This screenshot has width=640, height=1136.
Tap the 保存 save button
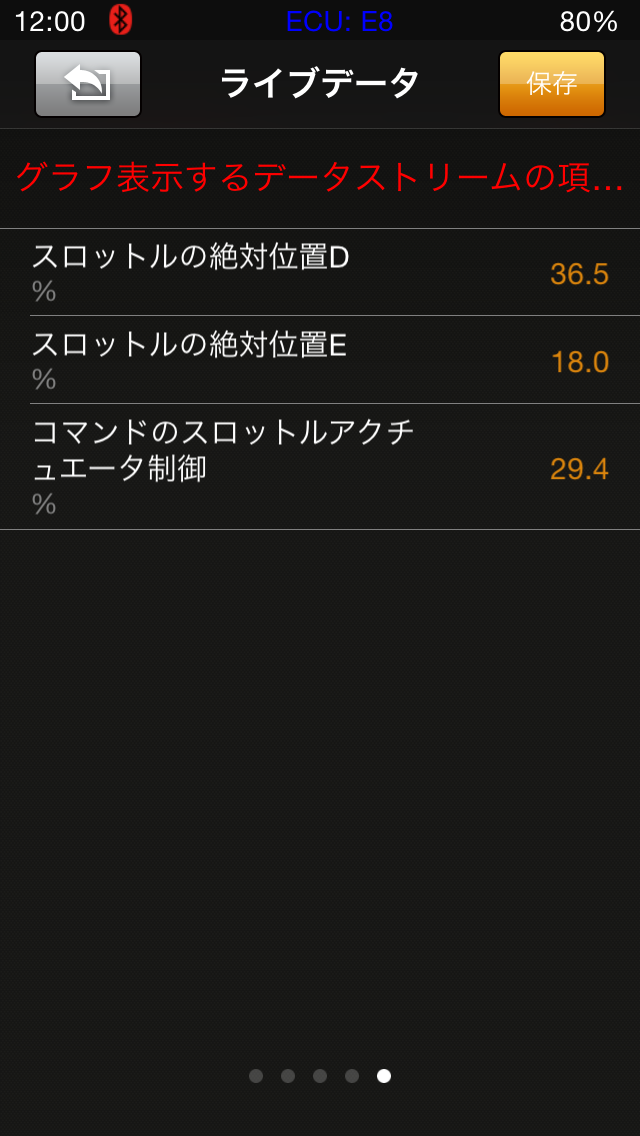coord(551,84)
